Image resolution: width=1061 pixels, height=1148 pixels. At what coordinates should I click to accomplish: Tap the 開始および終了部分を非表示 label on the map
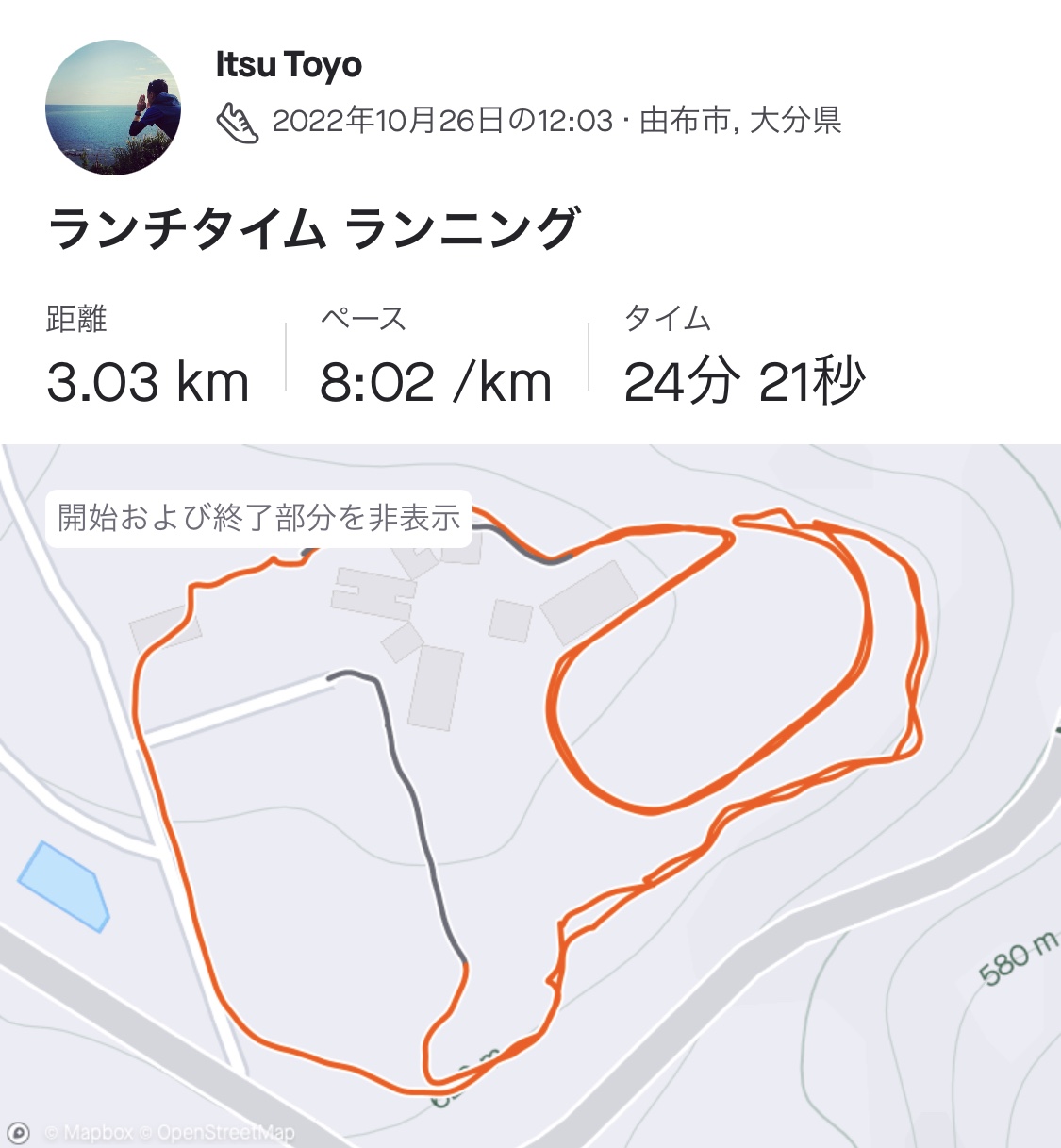[258, 517]
